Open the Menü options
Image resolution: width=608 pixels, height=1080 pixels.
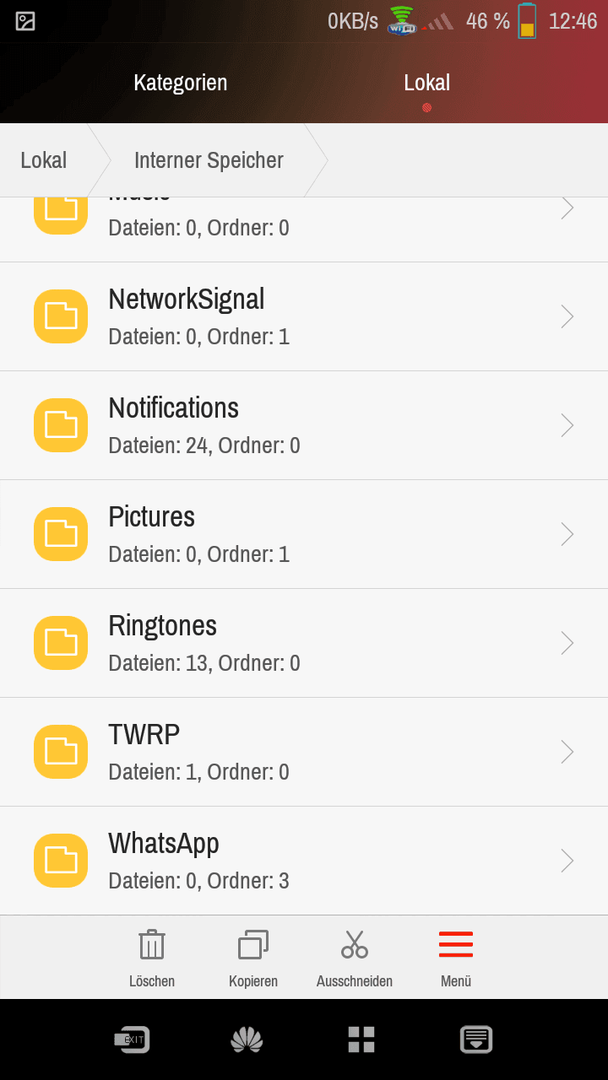(456, 958)
